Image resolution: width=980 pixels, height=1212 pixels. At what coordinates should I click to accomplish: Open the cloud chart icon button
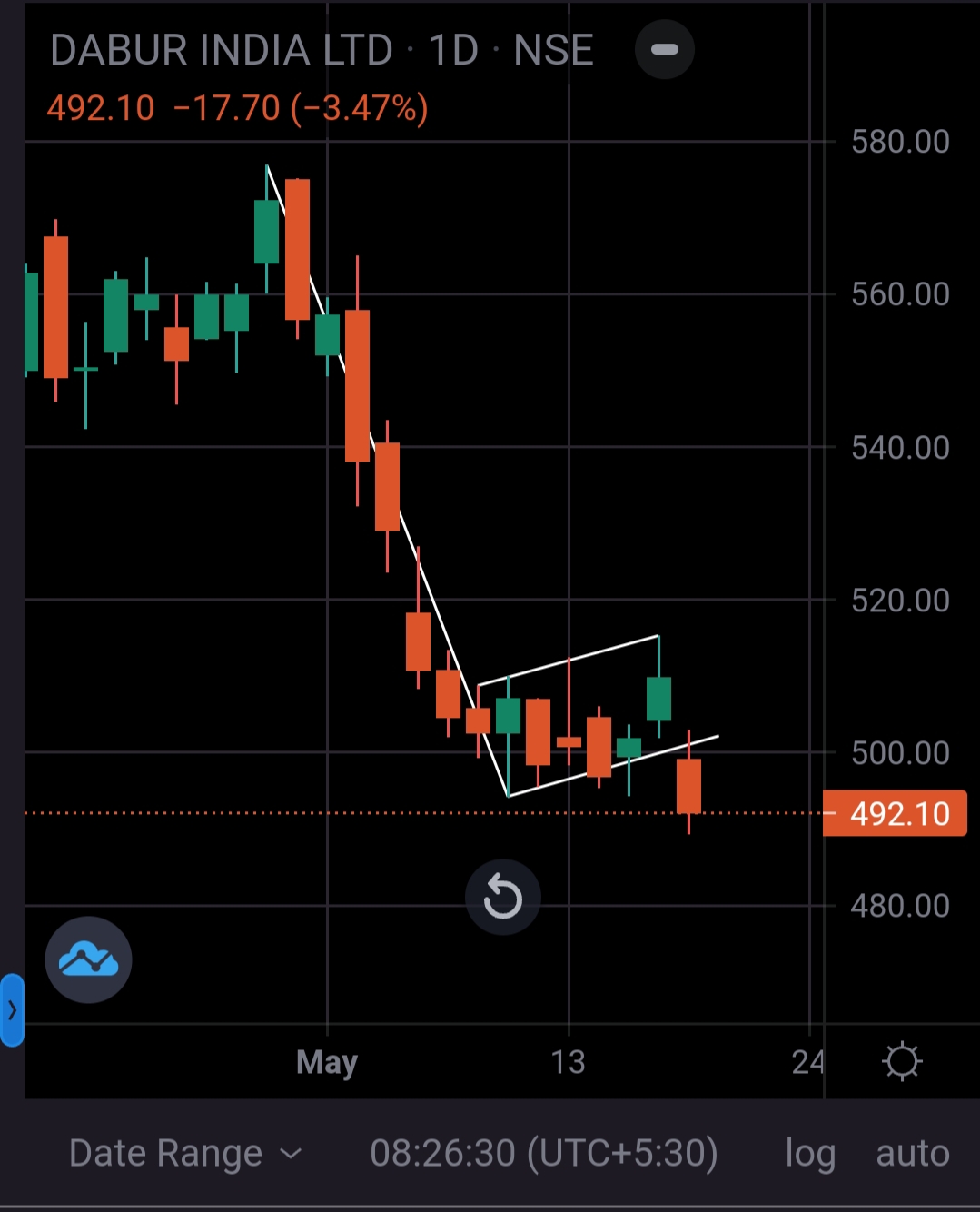point(89,959)
